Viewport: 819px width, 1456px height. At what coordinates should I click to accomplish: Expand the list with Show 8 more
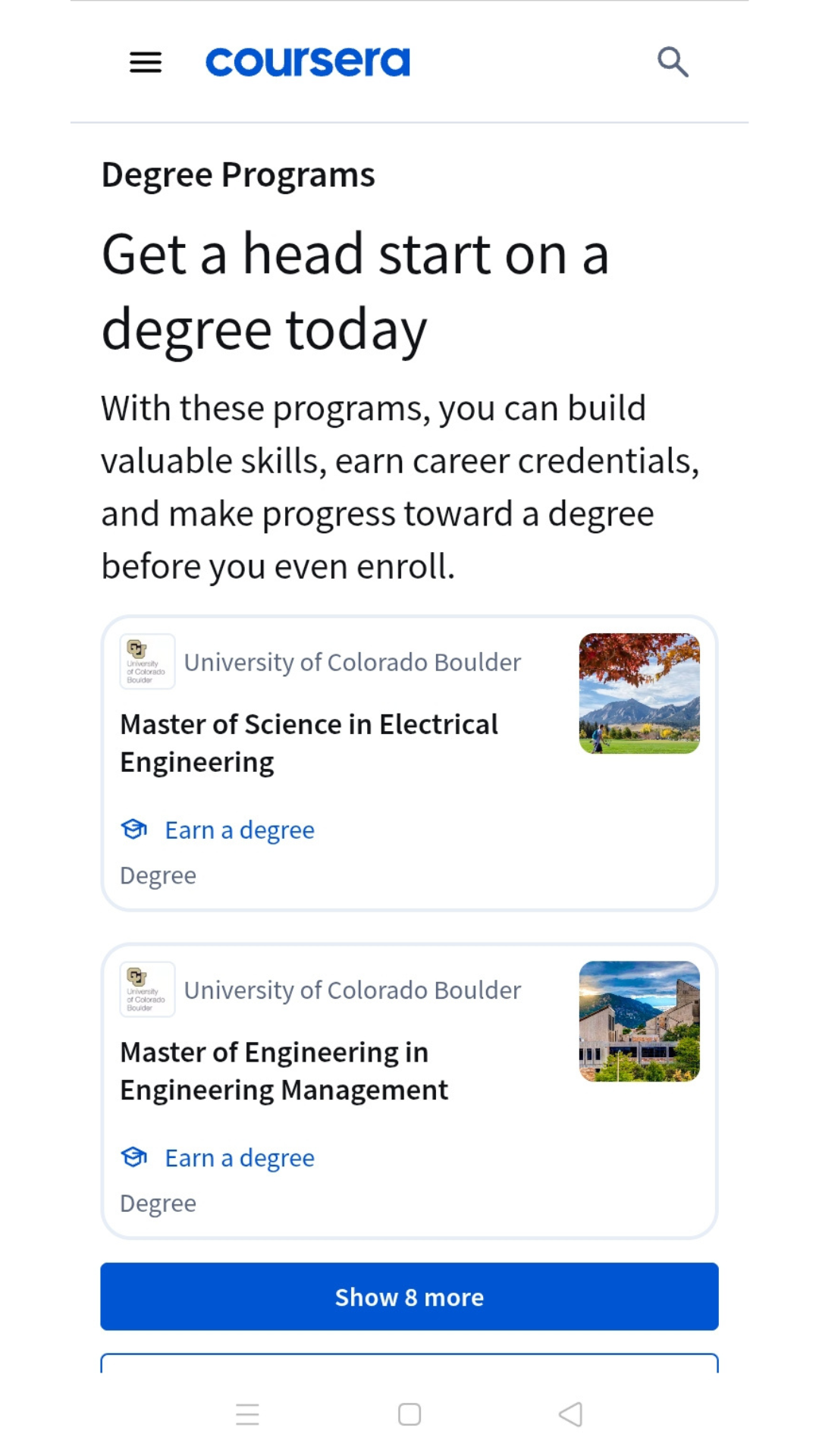409,1297
